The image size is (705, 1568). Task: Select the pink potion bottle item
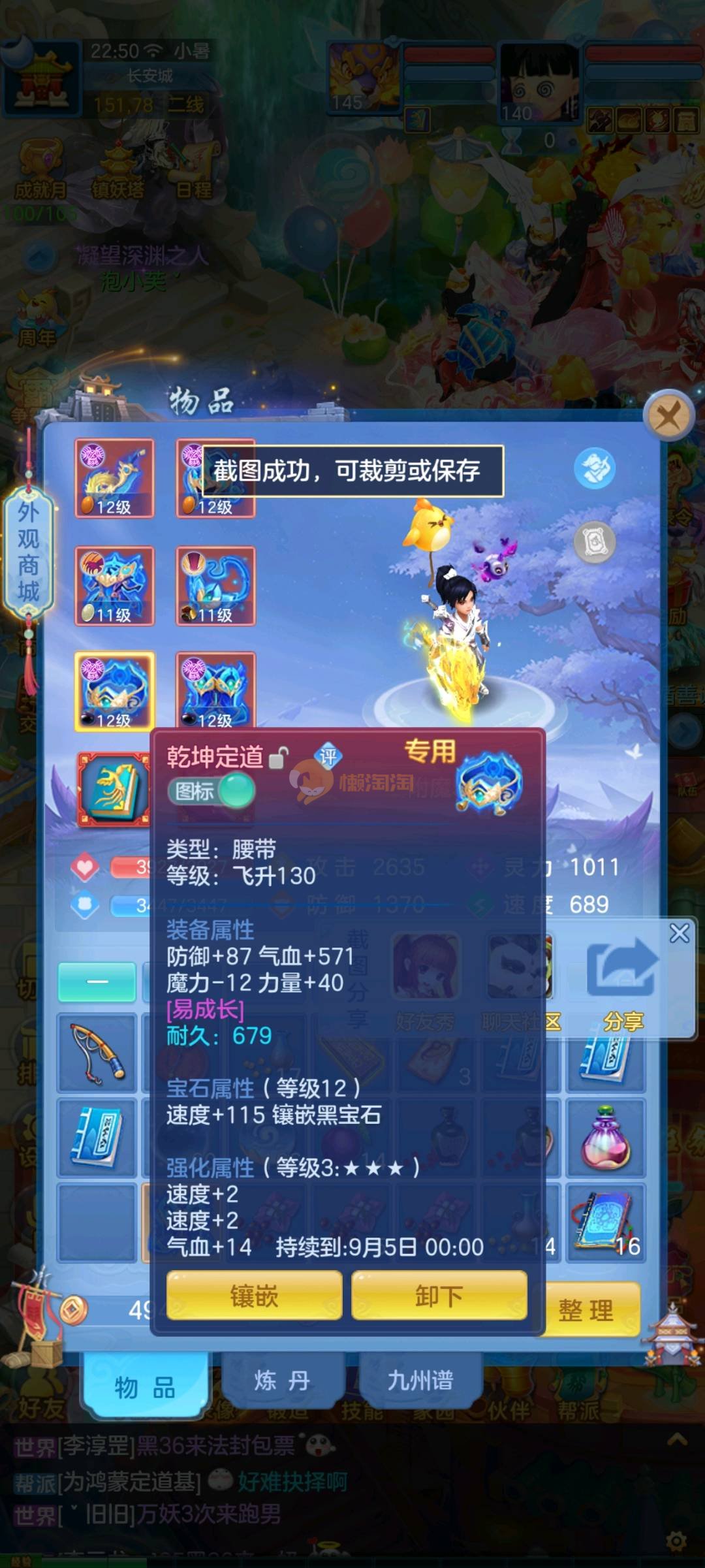[x=605, y=1138]
